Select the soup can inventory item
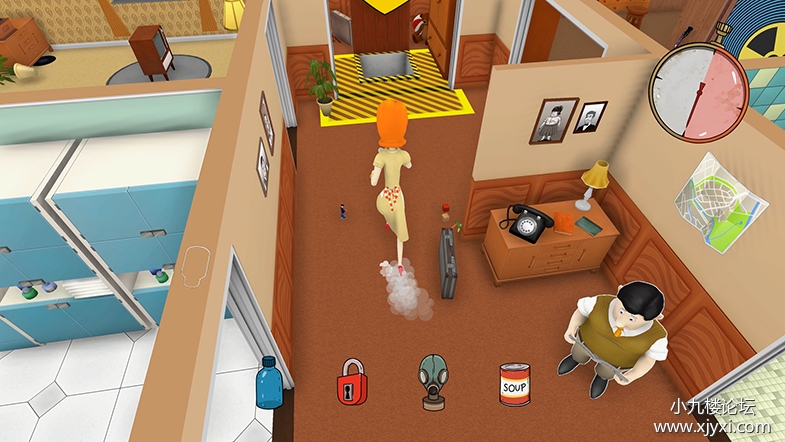Viewport: 785px width, 442px height. click(515, 383)
